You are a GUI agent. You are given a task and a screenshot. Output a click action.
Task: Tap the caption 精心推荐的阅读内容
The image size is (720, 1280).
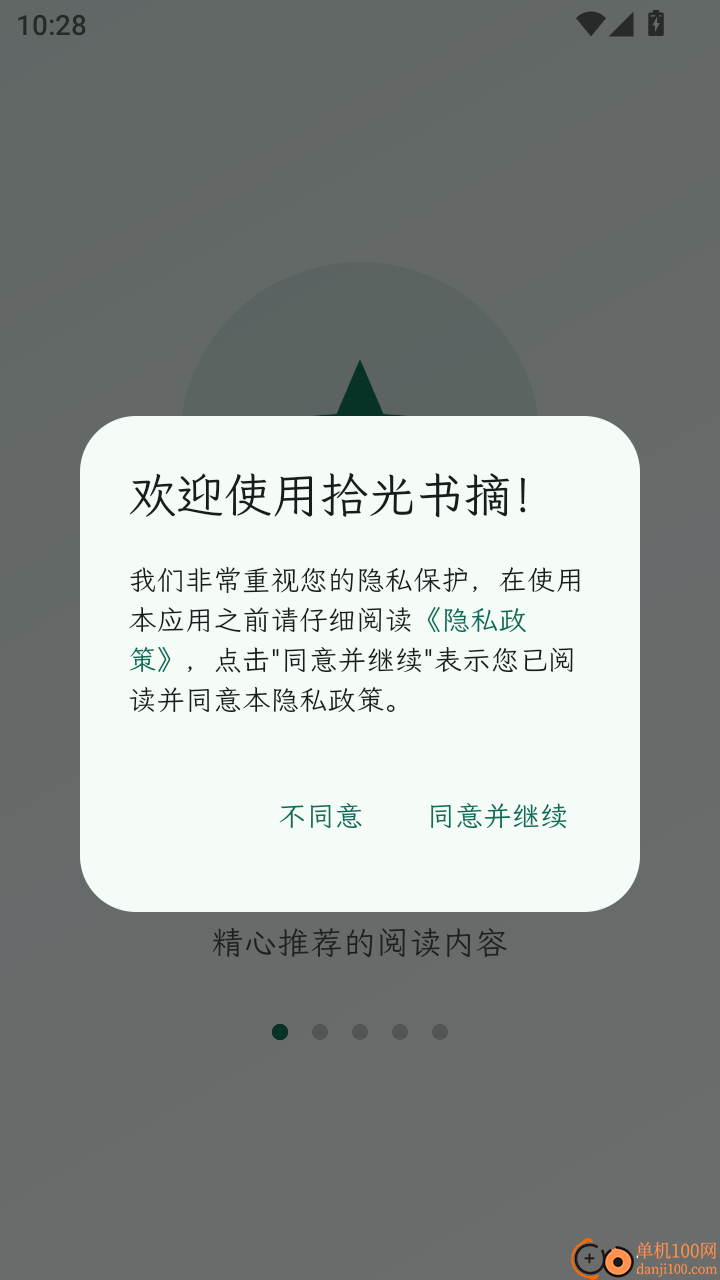coord(360,942)
